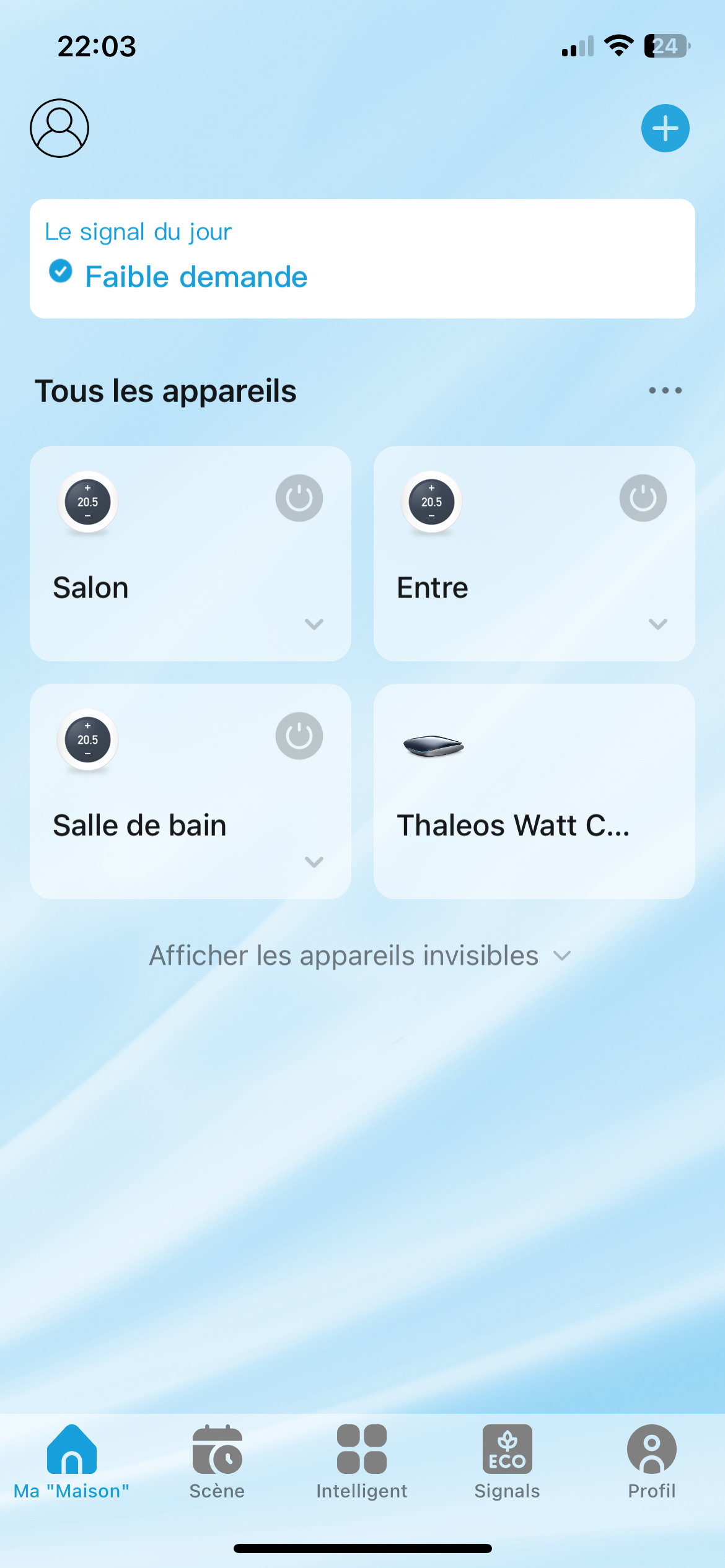Open the user account avatar icon
The width and height of the screenshot is (725, 1568).
point(59,128)
